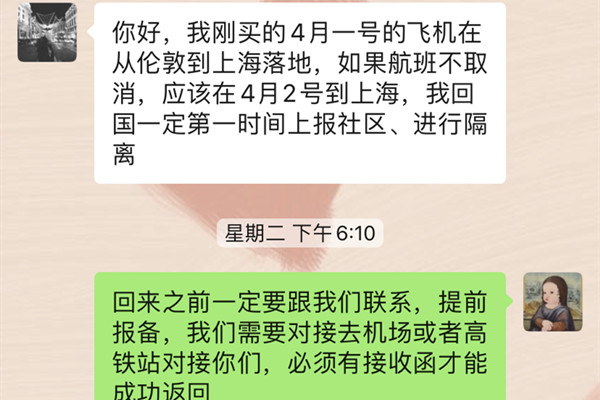Image resolution: width=600 pixels, height=400 pixels.
Task: Open the profile of the sender with the street-photo avatar
Action: [47, 32]
